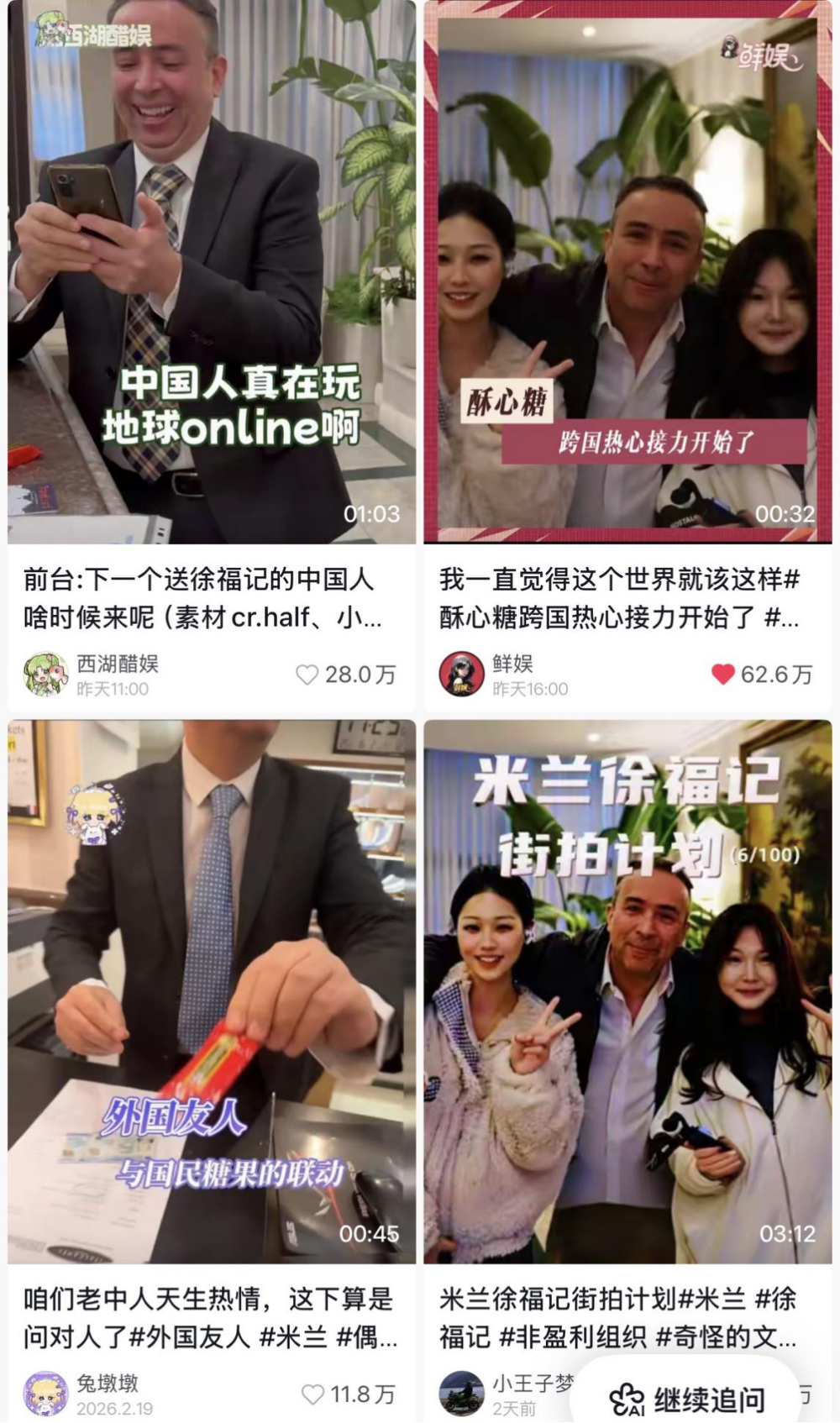Play the 外国友人与国民糖果的联动 video

click(x=212, y=991)
